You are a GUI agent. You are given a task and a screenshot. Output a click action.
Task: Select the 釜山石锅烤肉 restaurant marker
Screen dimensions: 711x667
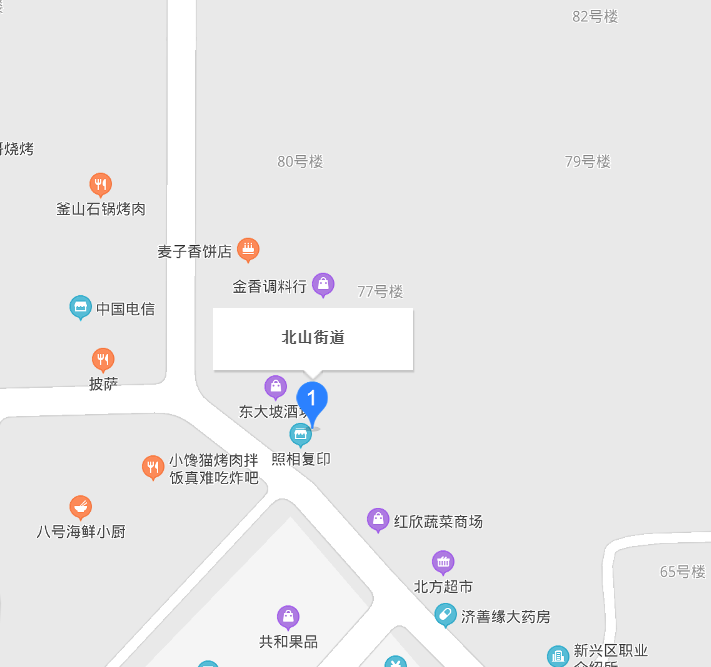click(x=100, y=185)
